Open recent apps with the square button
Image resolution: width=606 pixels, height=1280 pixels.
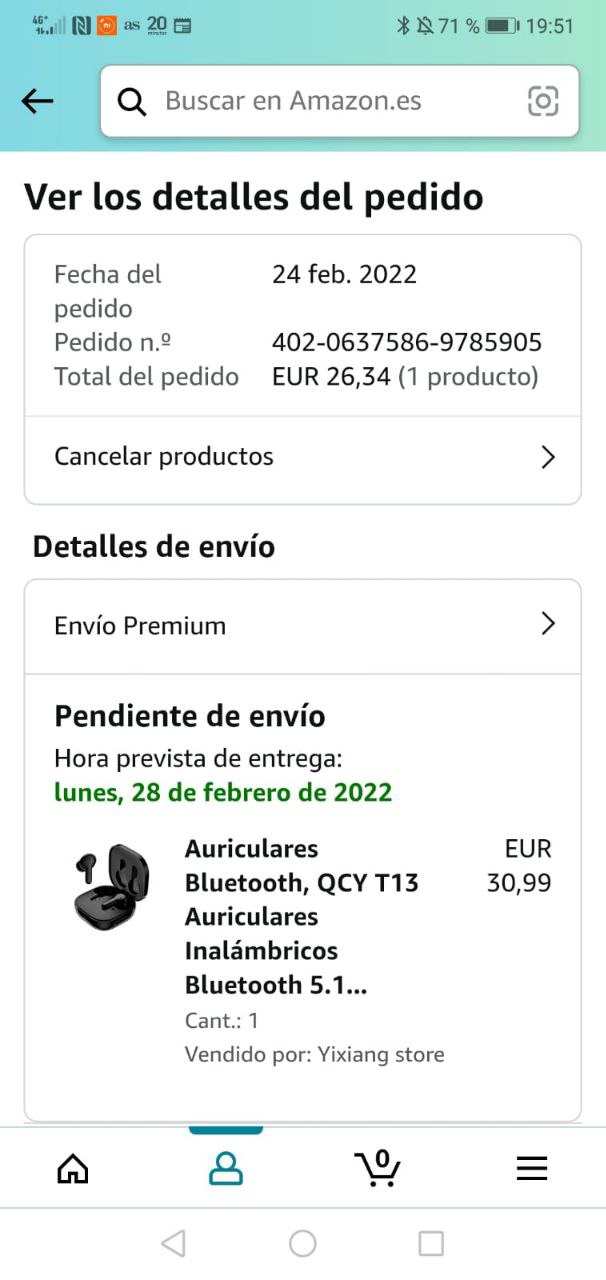click(431, 1243)
